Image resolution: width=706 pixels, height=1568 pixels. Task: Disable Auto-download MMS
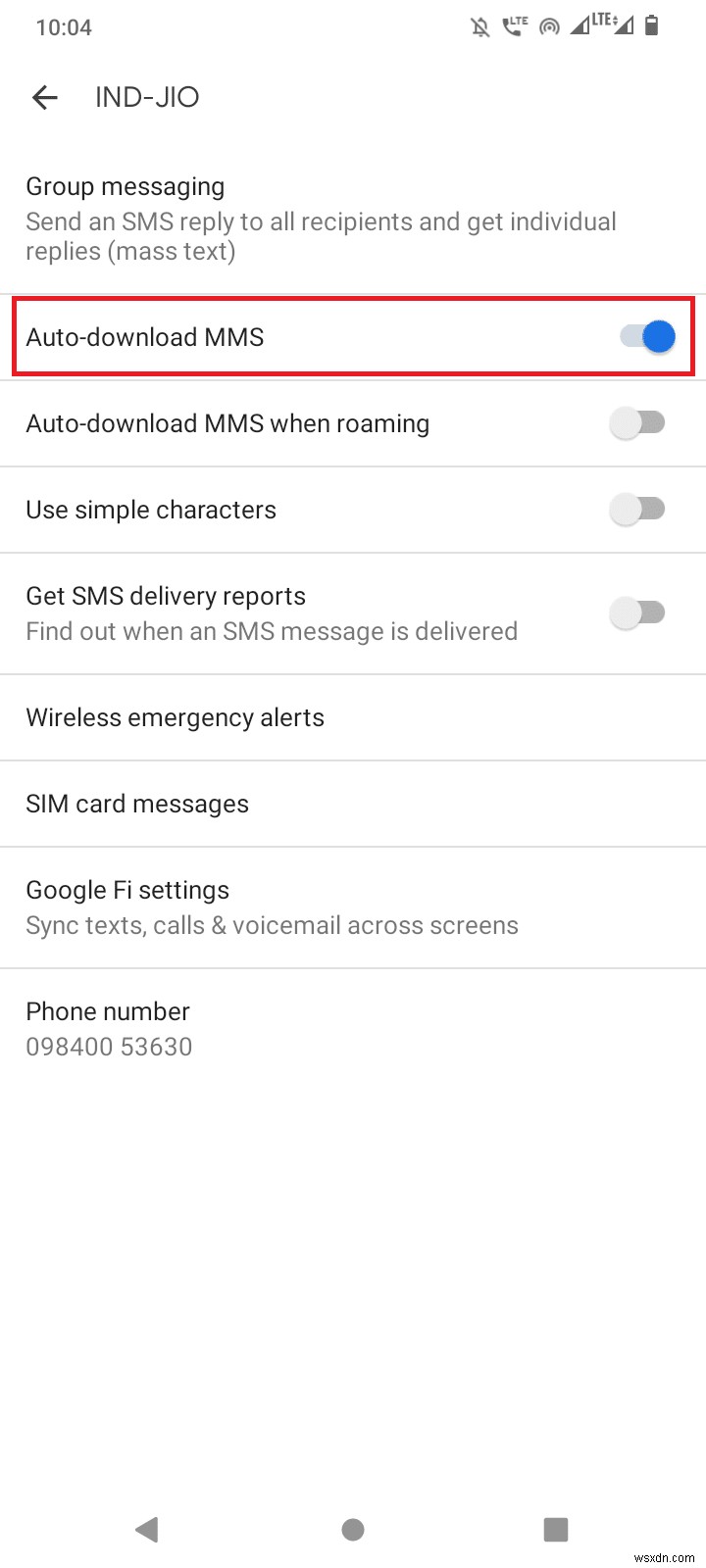[646, 336]
